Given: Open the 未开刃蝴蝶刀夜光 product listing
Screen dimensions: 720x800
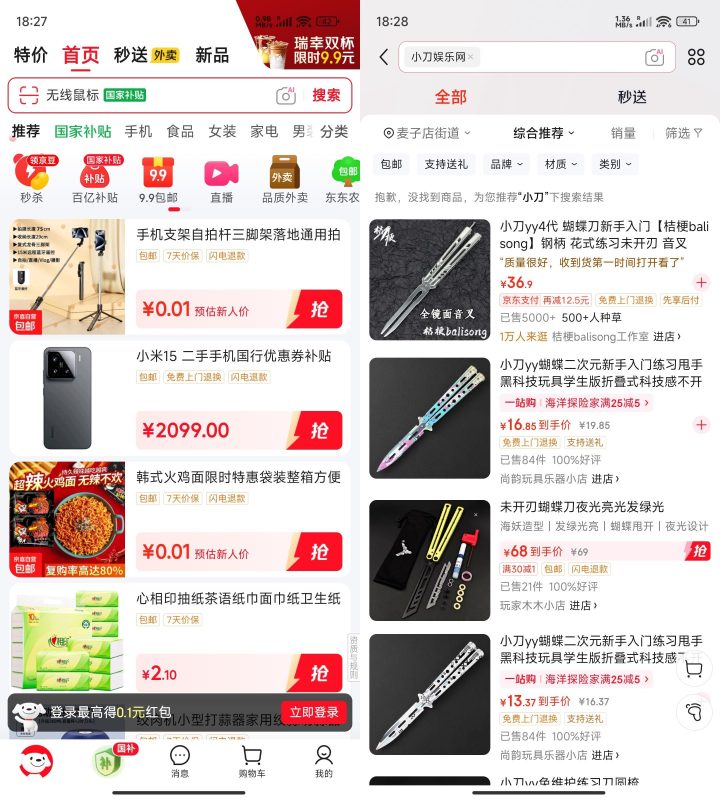Looking at the screenshot, I should pos(582,507).
